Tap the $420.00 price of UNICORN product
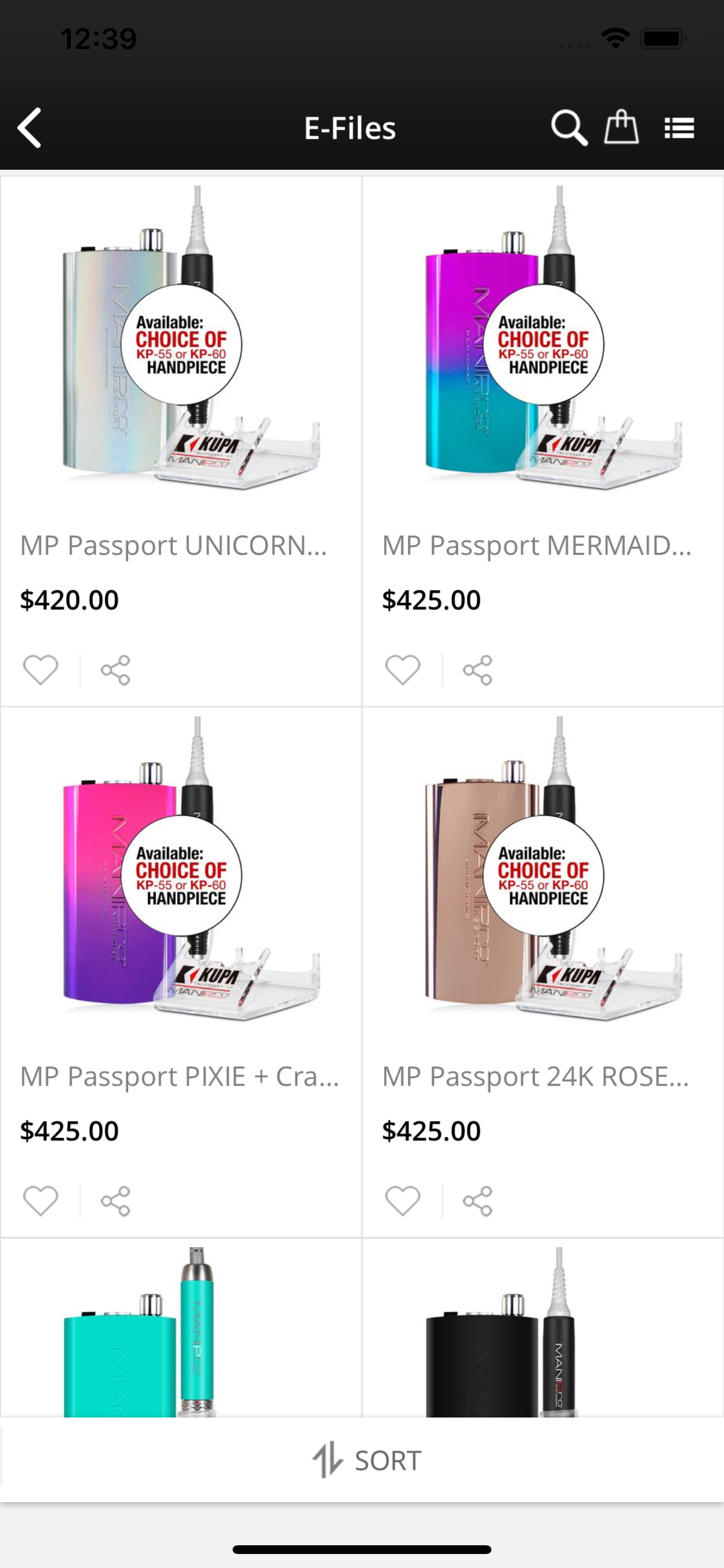 70,600
